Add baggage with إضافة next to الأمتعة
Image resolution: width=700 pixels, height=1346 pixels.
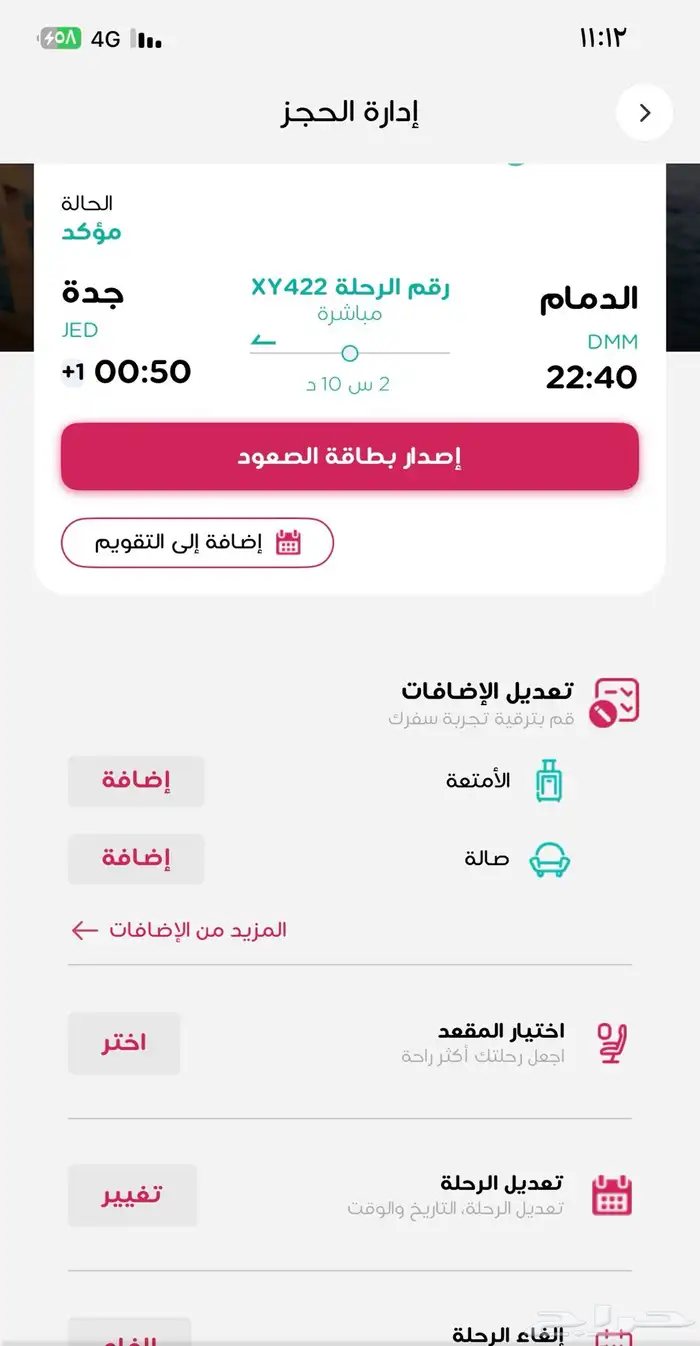pos(136,781)
